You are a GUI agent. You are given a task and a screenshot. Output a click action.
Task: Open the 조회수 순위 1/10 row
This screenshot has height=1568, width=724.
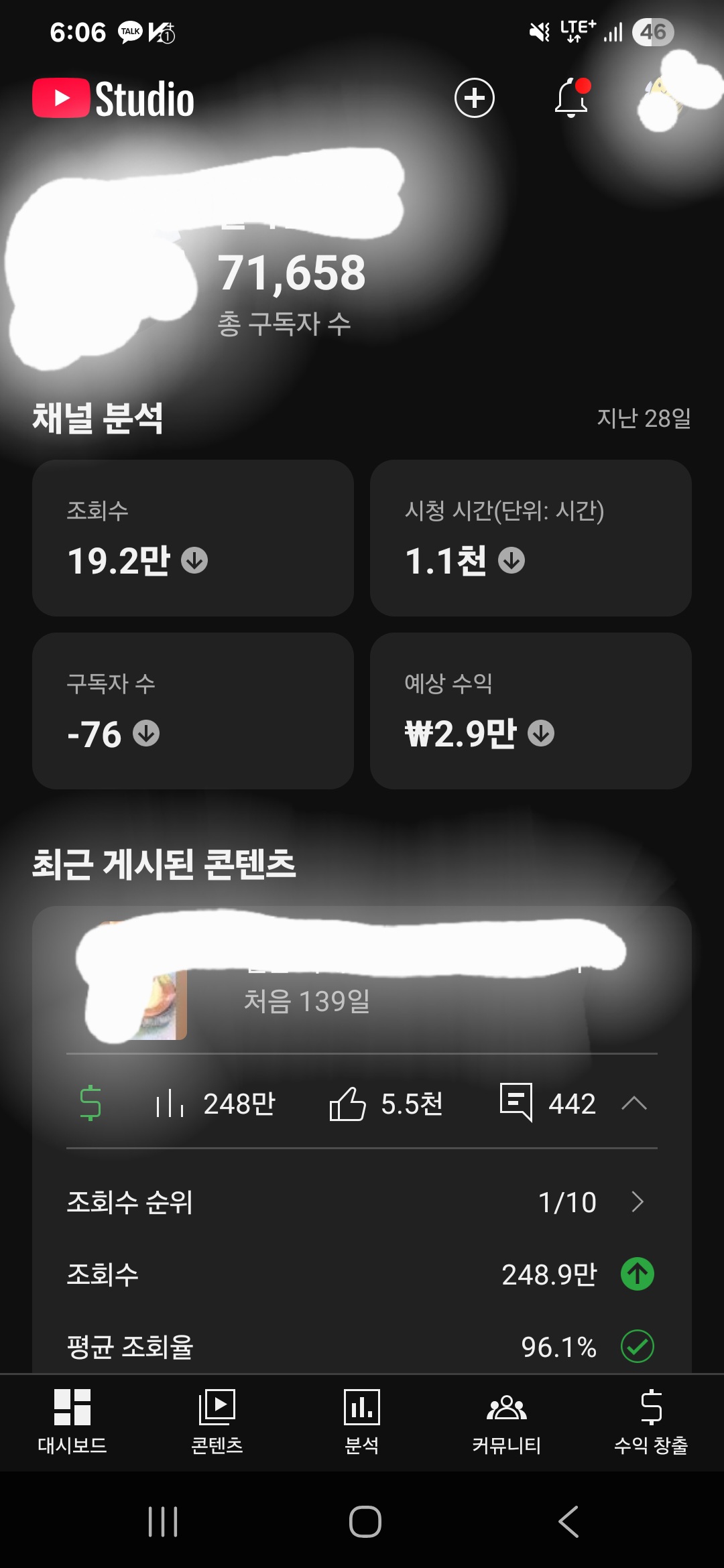(x=362, y=1202)
